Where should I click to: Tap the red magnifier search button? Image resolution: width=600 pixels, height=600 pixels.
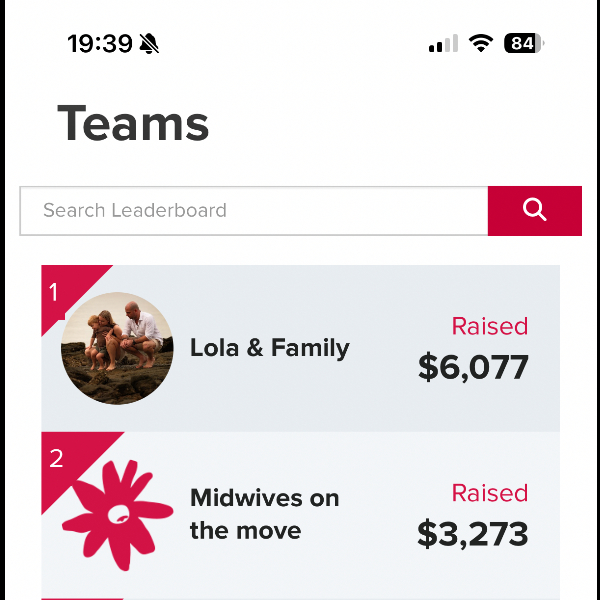[534, 211]
